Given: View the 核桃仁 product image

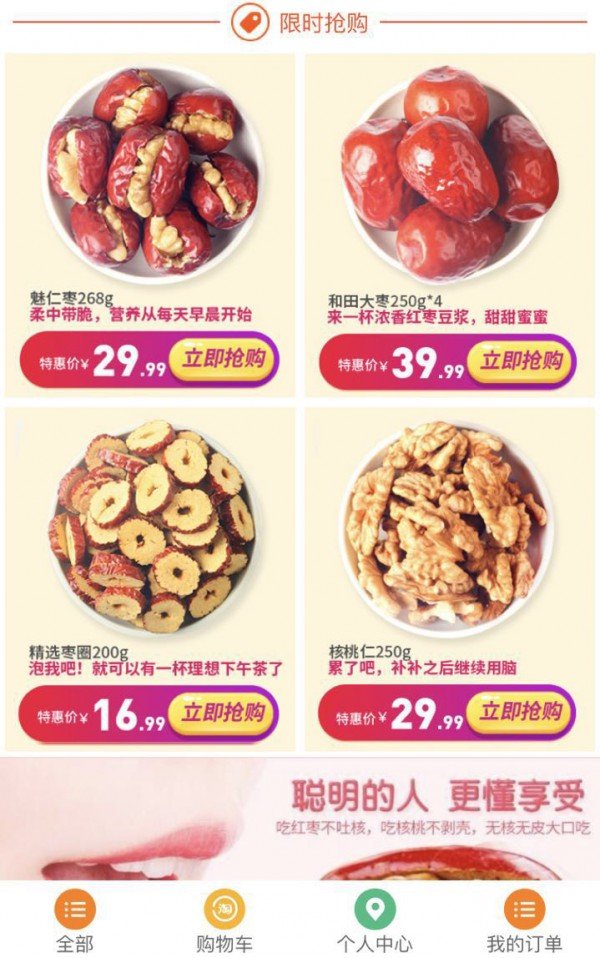Looking at the screenshot, I should pos(448,527).
